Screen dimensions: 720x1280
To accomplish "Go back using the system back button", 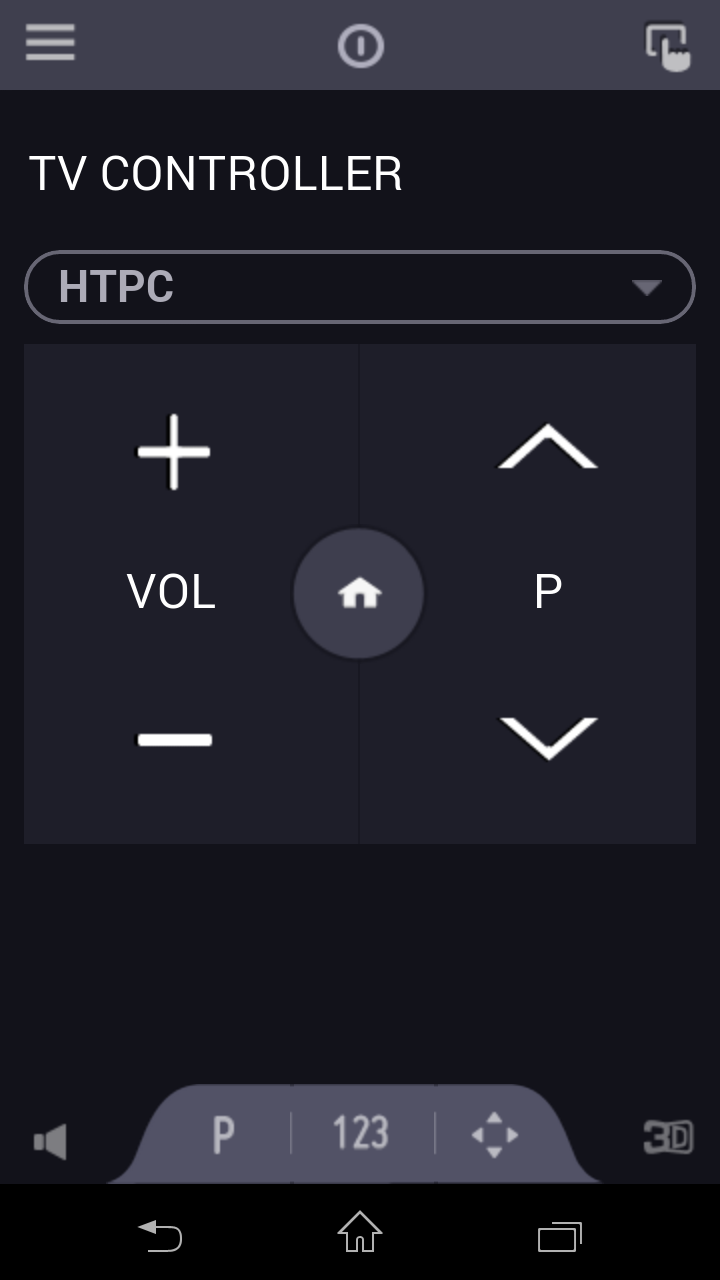I will [x=160, y=1234].
